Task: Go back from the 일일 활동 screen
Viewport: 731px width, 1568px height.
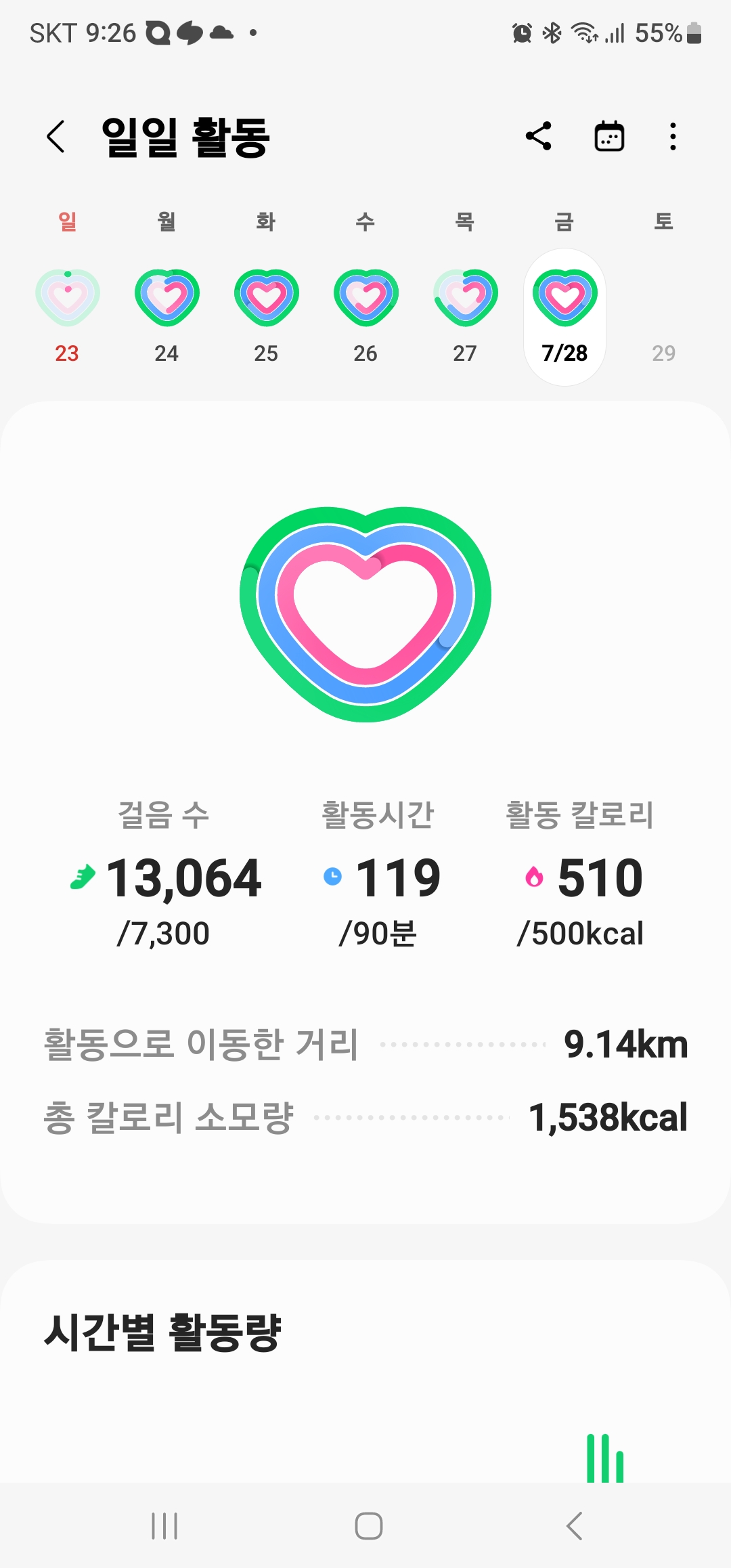Action: (56, 137)
